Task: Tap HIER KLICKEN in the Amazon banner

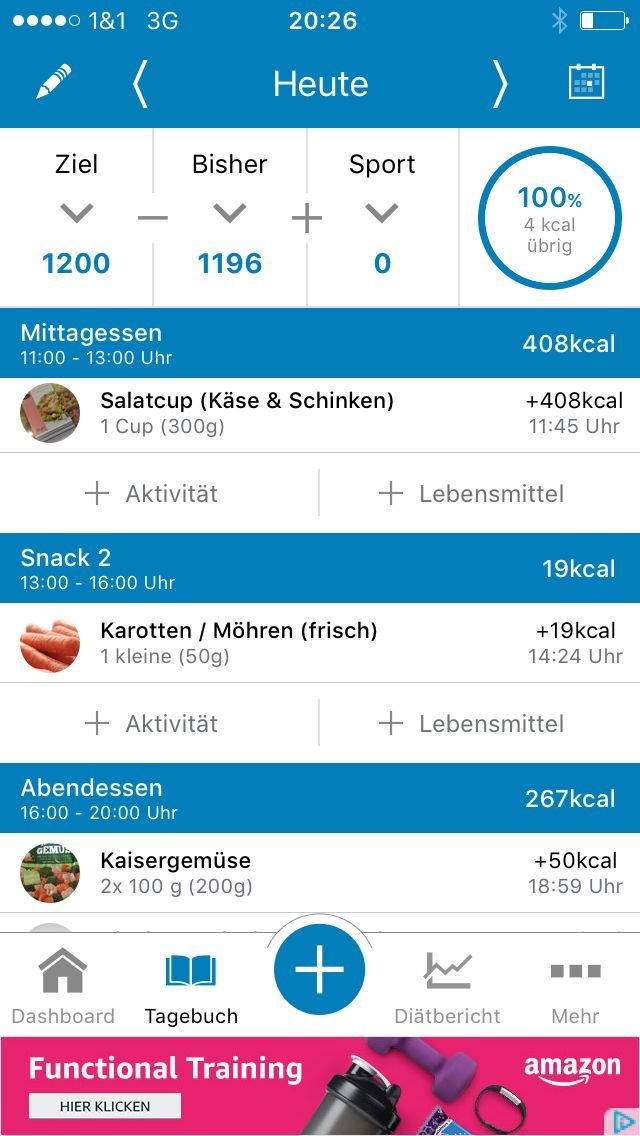Action: [x=105, y=1106]
